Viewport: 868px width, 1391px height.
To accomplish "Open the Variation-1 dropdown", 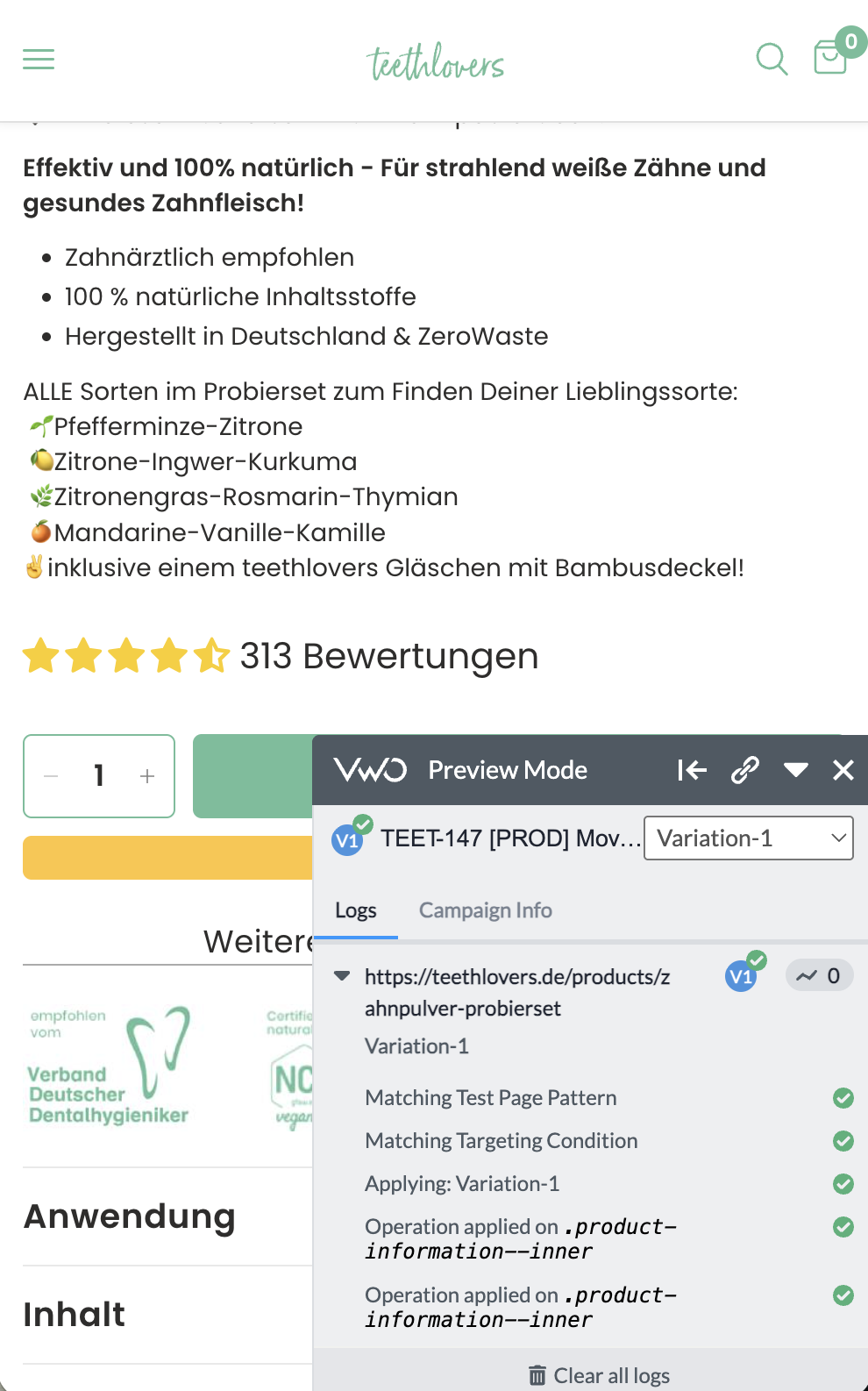I will 749,838.
